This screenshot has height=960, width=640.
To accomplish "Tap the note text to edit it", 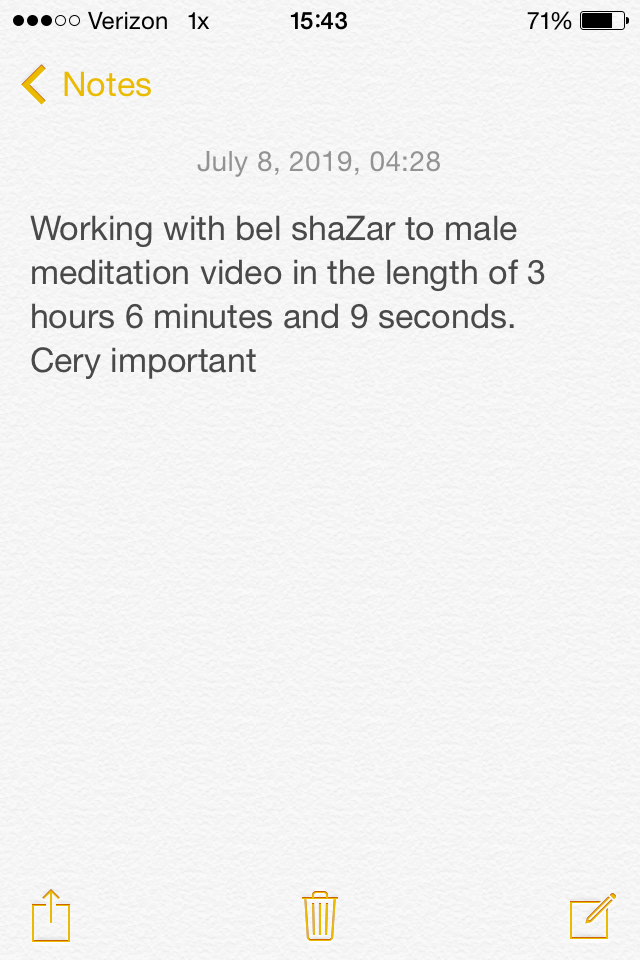I will click(x=288, y=294).
